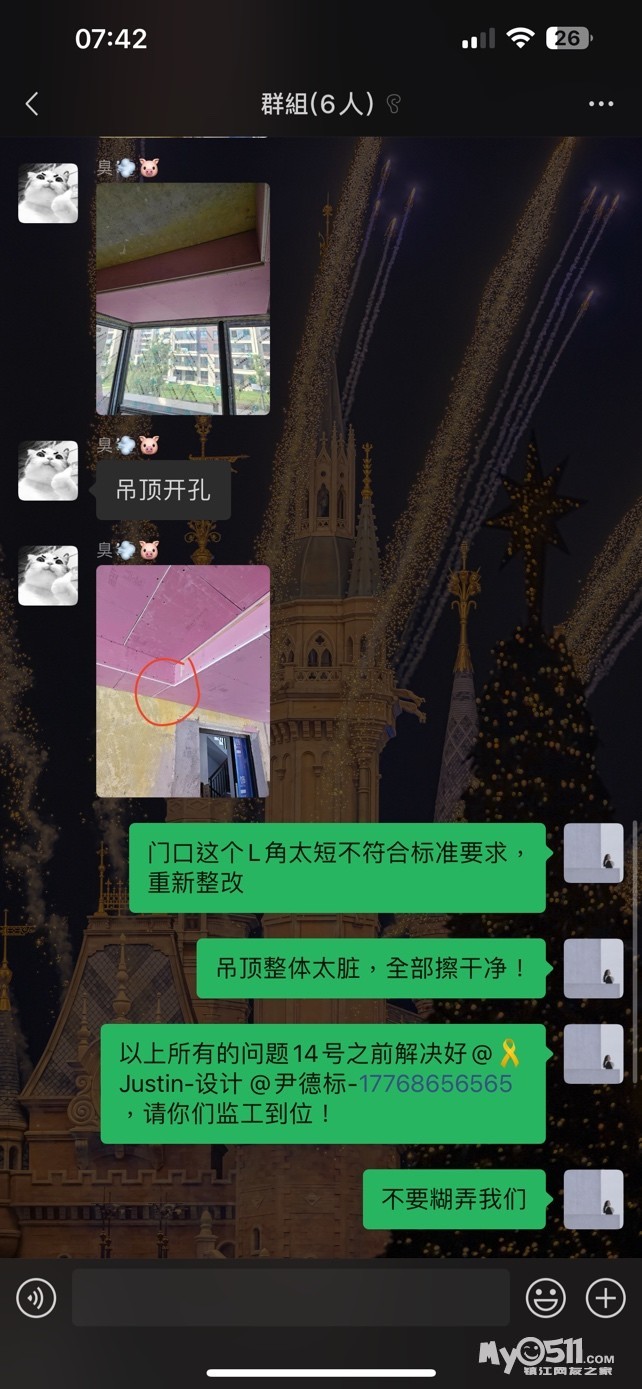Open the emoji sticker panel
The height and width of the screenshot is (1389, 642).
click(546, 1298)
